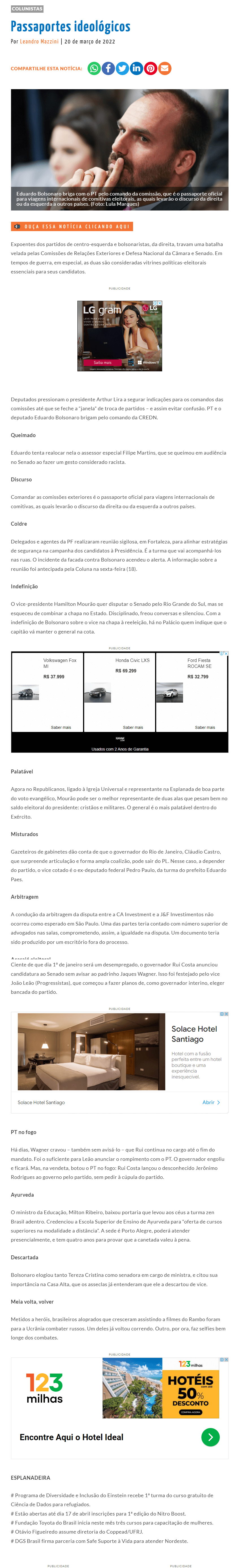Share this article on Pinterest
The image size is (237, 1568).
coord(151,68)
